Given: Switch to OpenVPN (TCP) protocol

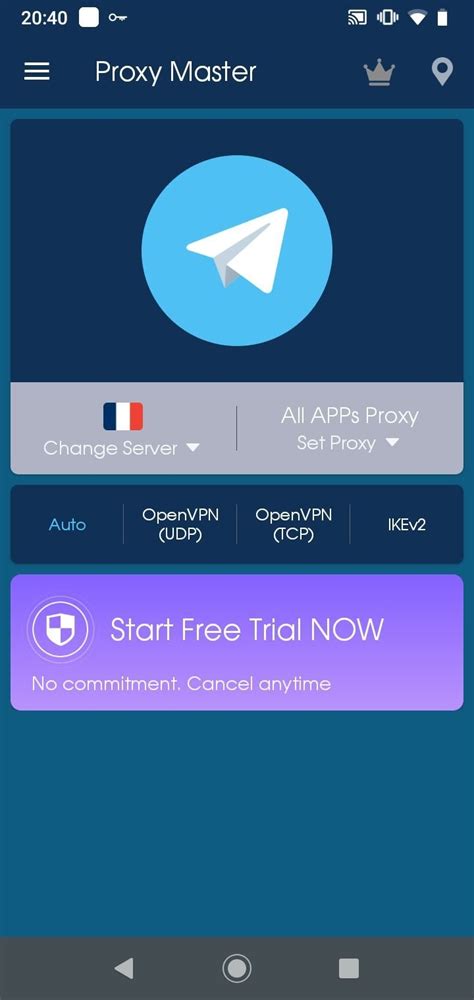Looking at the screenshot, I should [293, 524].
